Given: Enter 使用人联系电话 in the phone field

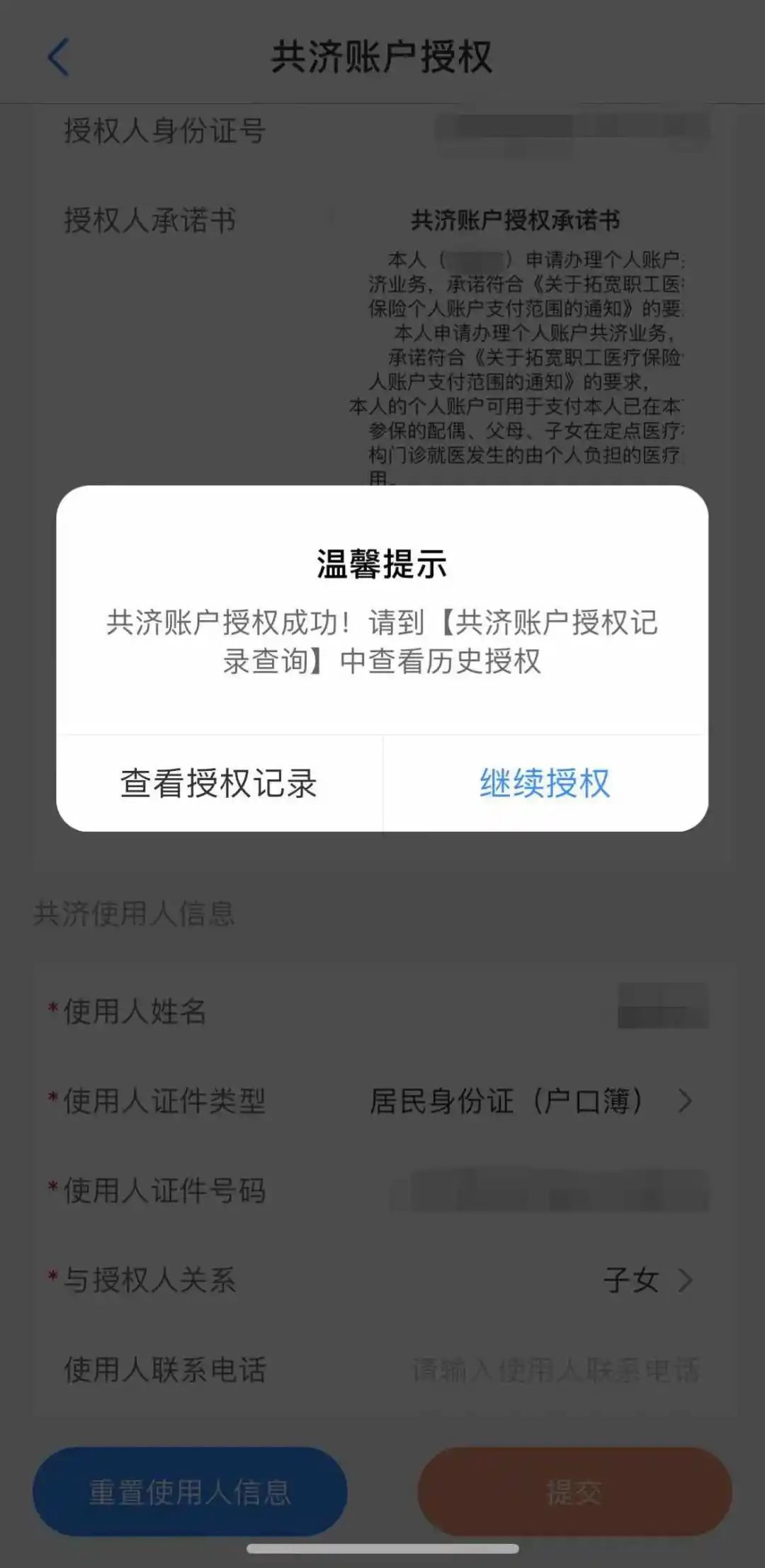Looking at the screenshot, I should pyautogui.click(x=556, y=1370).
